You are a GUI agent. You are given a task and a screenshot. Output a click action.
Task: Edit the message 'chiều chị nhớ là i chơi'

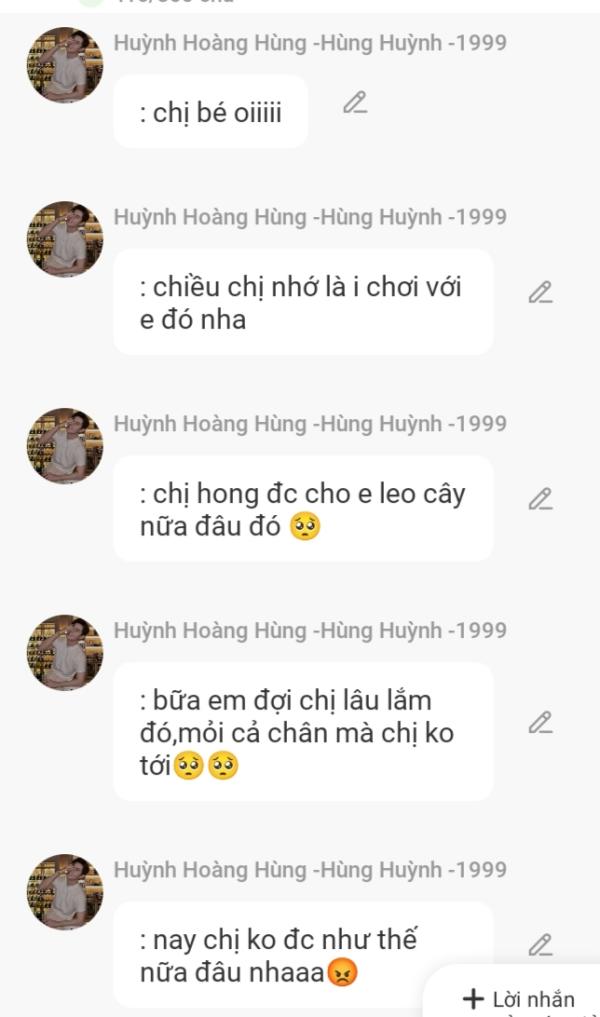(x=540, y=293)
